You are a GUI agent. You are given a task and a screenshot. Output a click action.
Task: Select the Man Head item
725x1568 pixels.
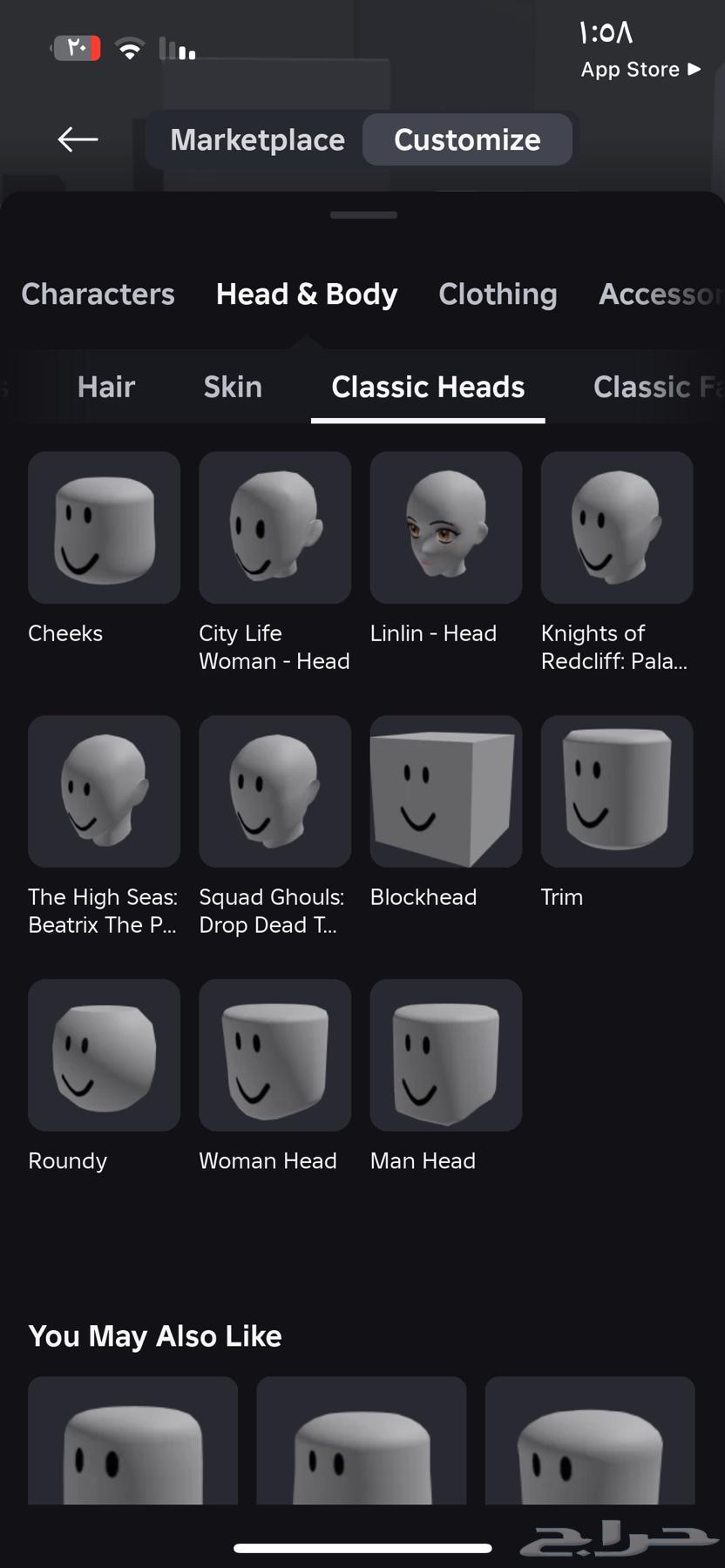pos(445,1056)
